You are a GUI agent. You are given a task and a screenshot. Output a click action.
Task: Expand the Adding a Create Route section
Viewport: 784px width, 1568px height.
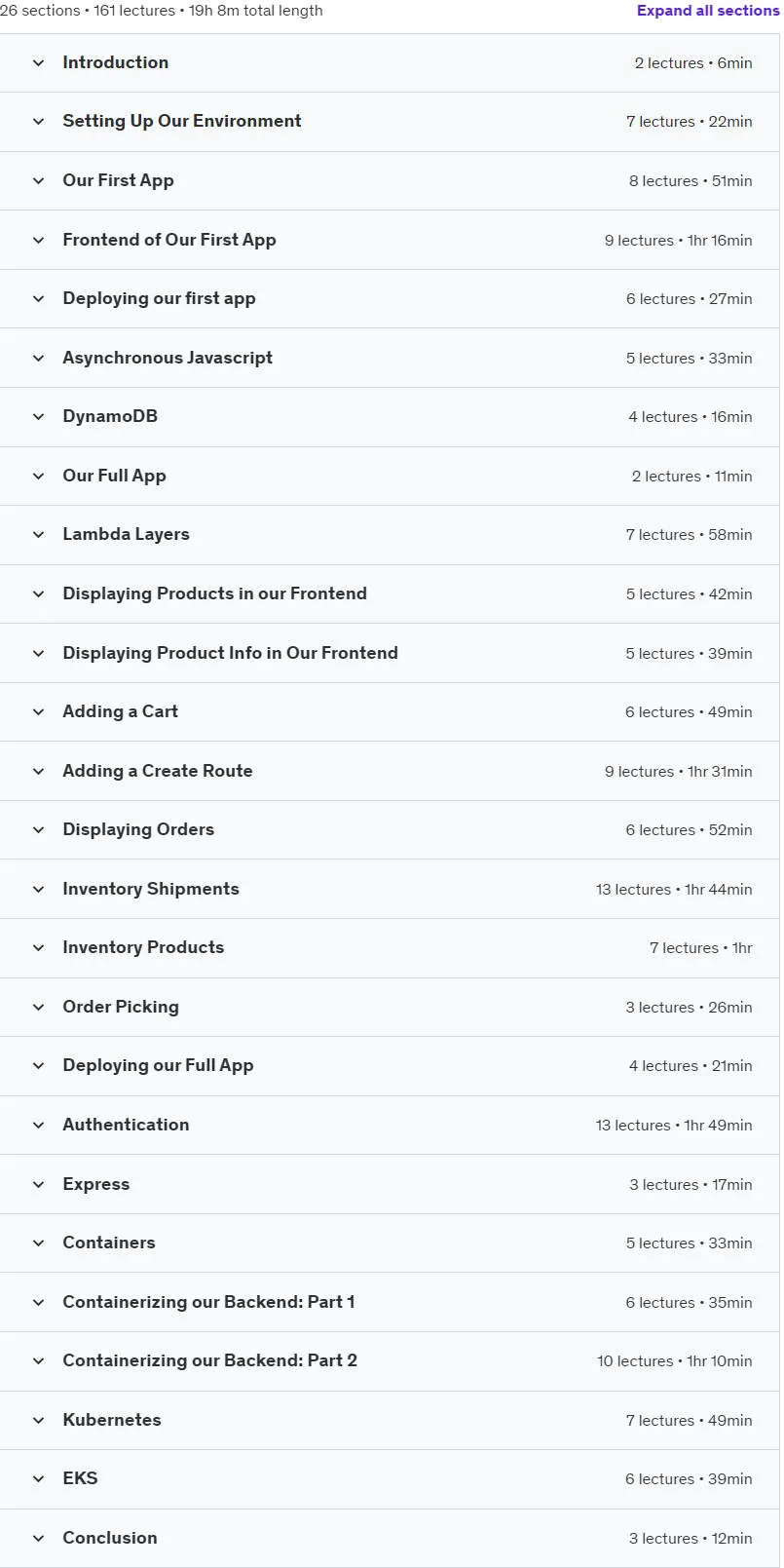[x=390, y=772]
